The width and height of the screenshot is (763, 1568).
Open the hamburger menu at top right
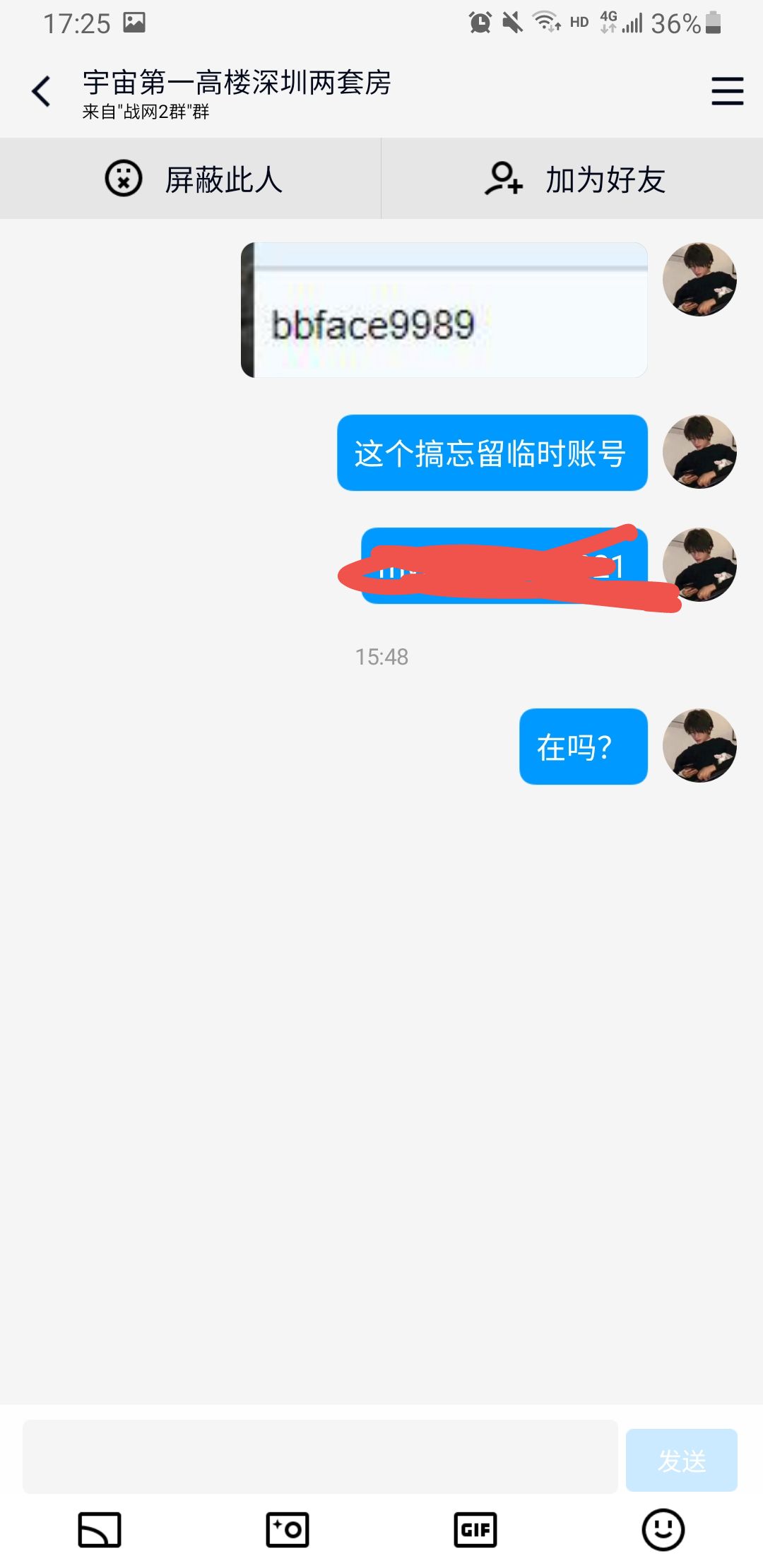pos(727,92)
